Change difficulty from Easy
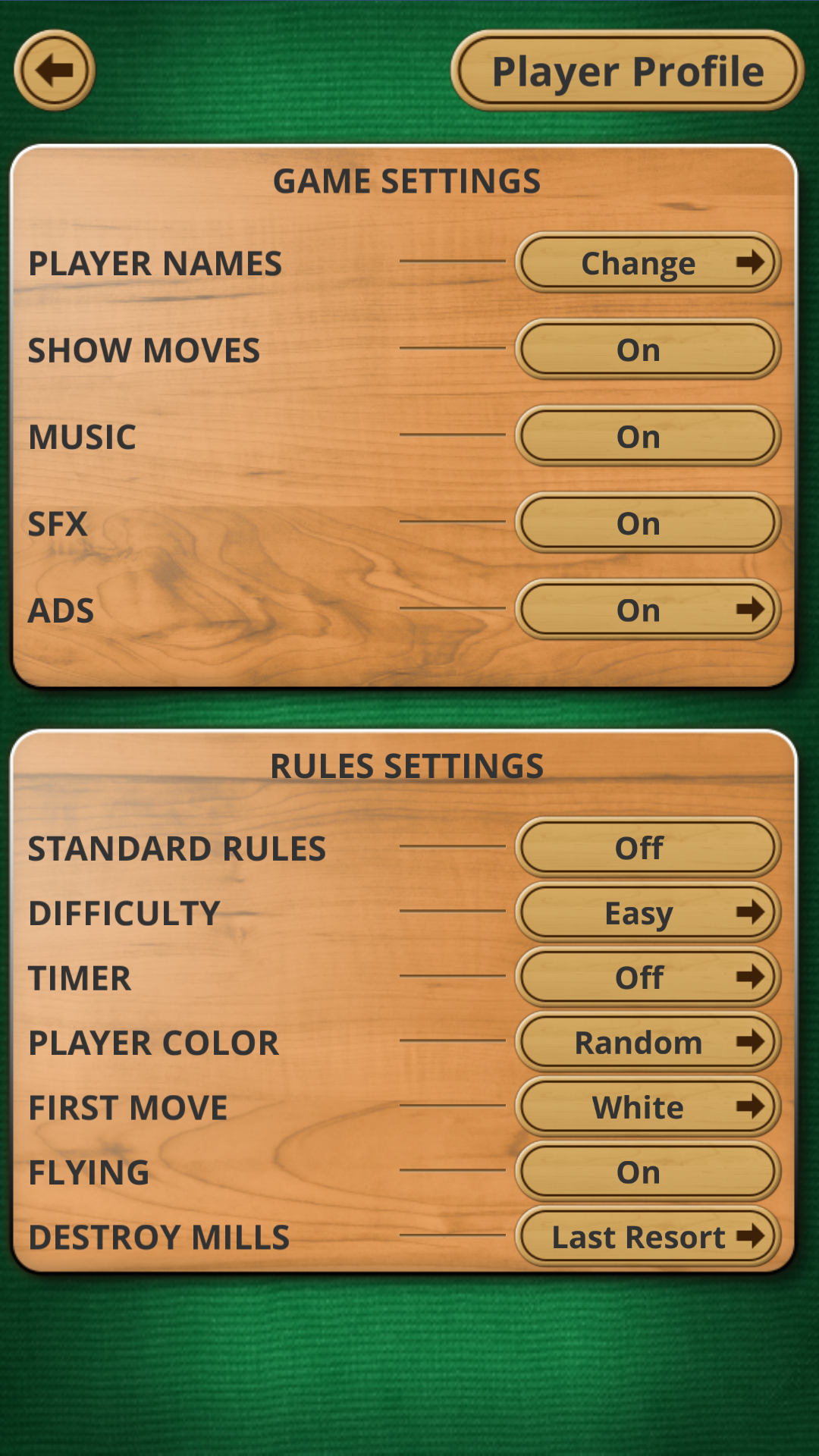819x1456 pixels. pyautogui.click(x=648, y=912)
